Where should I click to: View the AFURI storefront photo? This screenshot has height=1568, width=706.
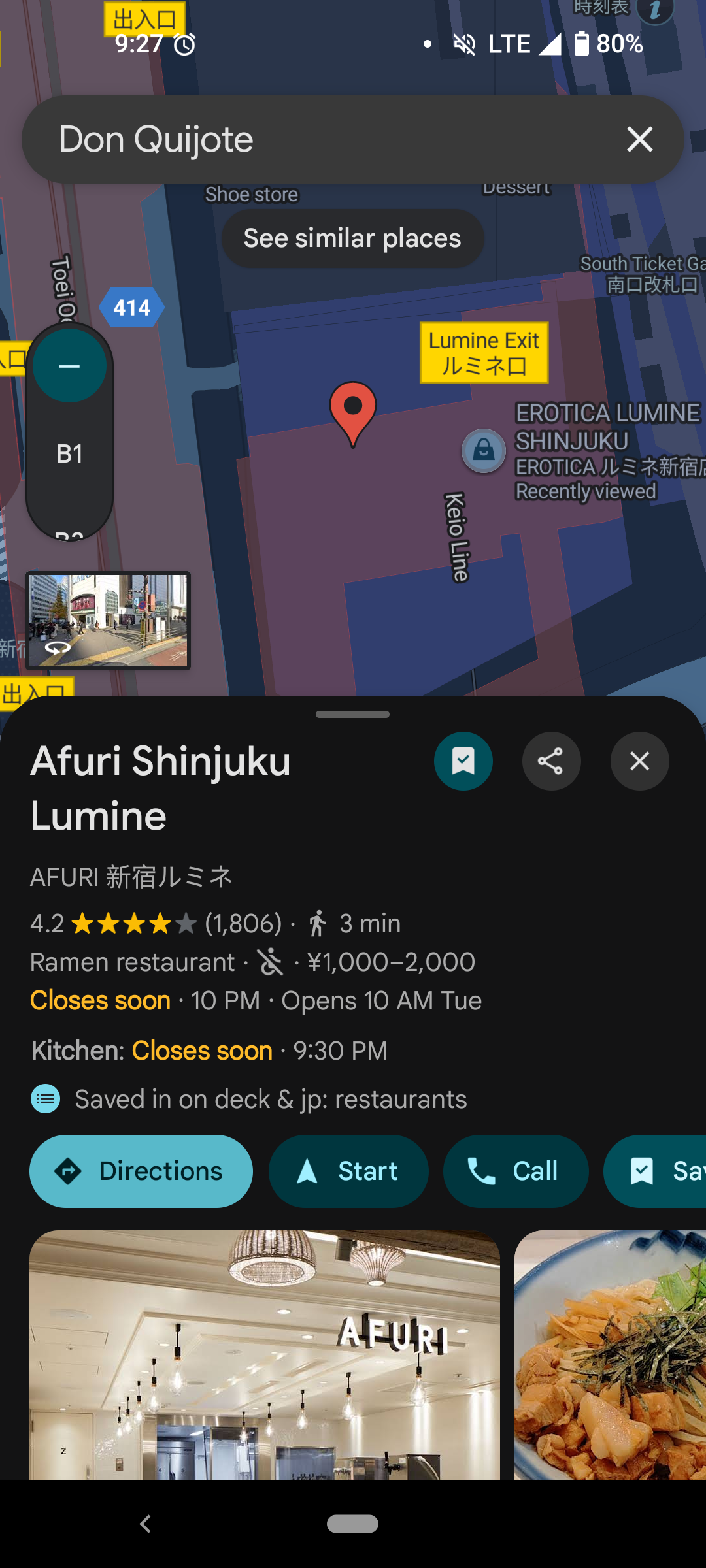(265, 1354)
